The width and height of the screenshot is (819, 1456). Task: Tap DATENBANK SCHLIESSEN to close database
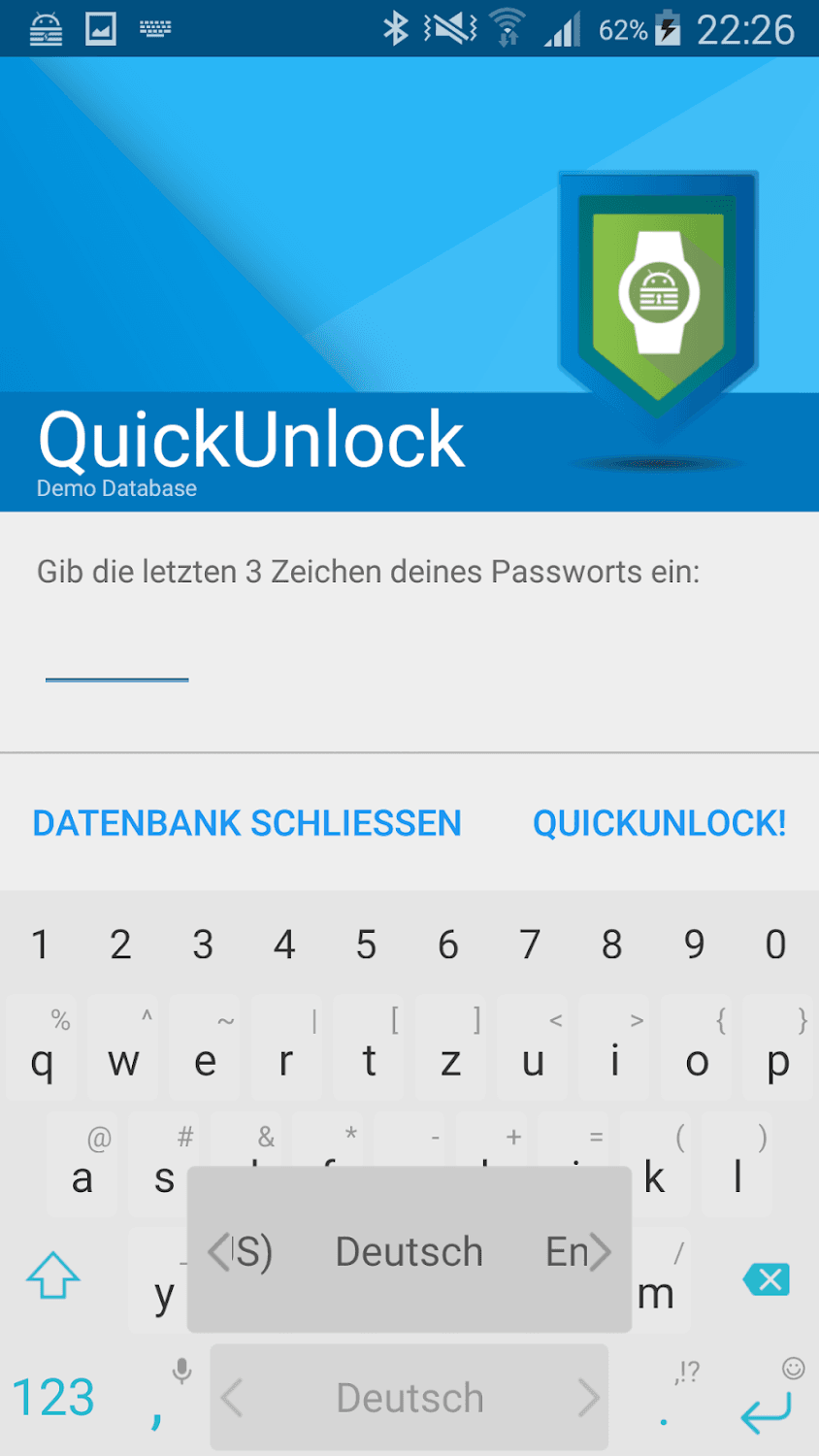(x=246, y=823)
